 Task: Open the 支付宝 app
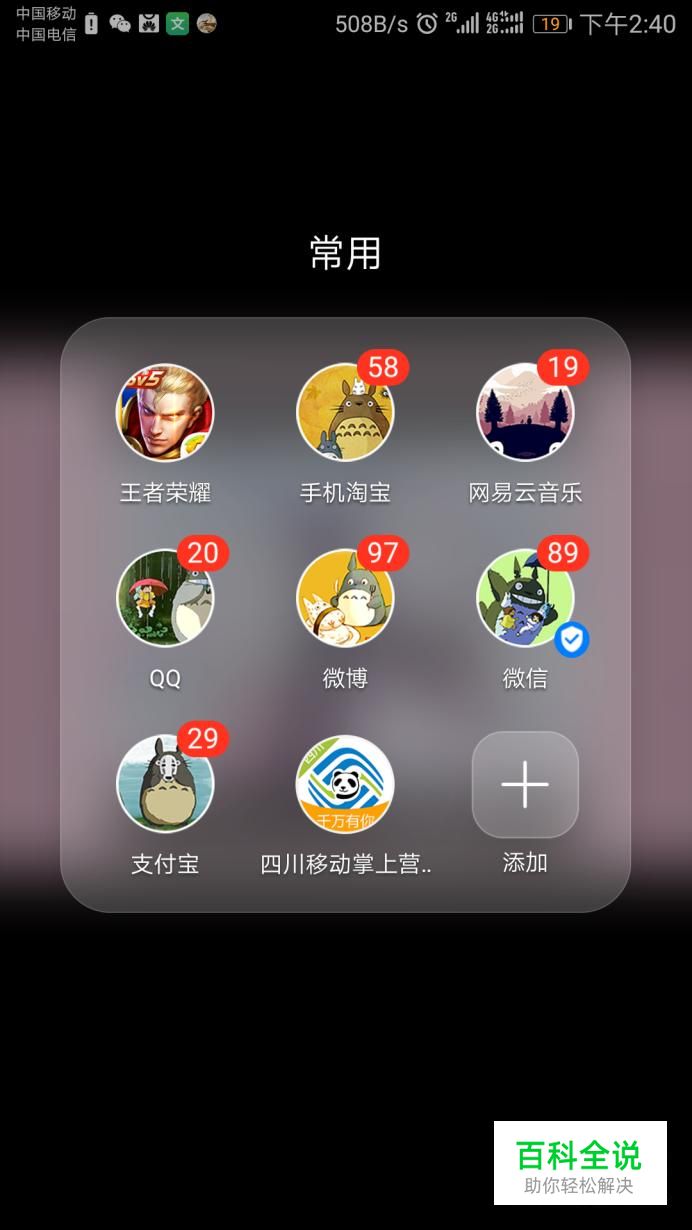click(165, 784)
